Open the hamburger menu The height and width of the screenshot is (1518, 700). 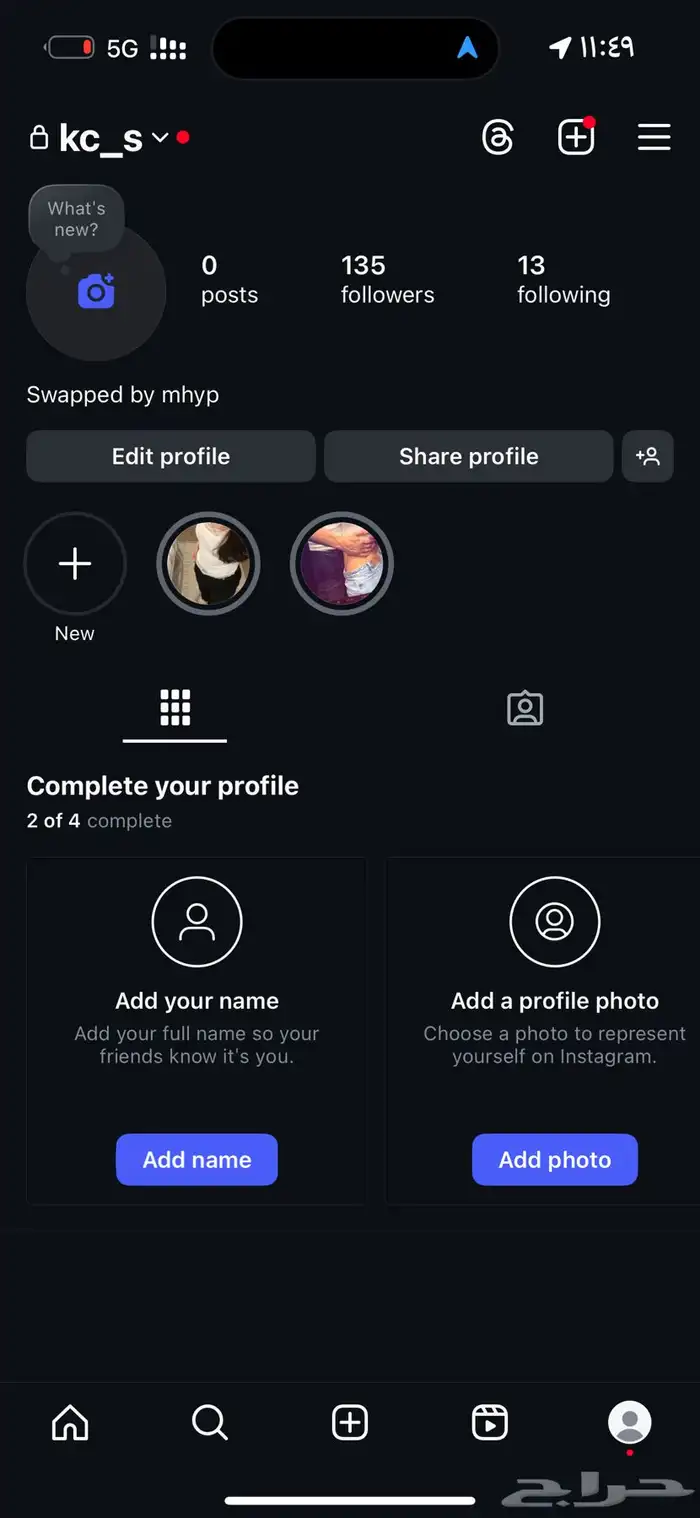654,138
